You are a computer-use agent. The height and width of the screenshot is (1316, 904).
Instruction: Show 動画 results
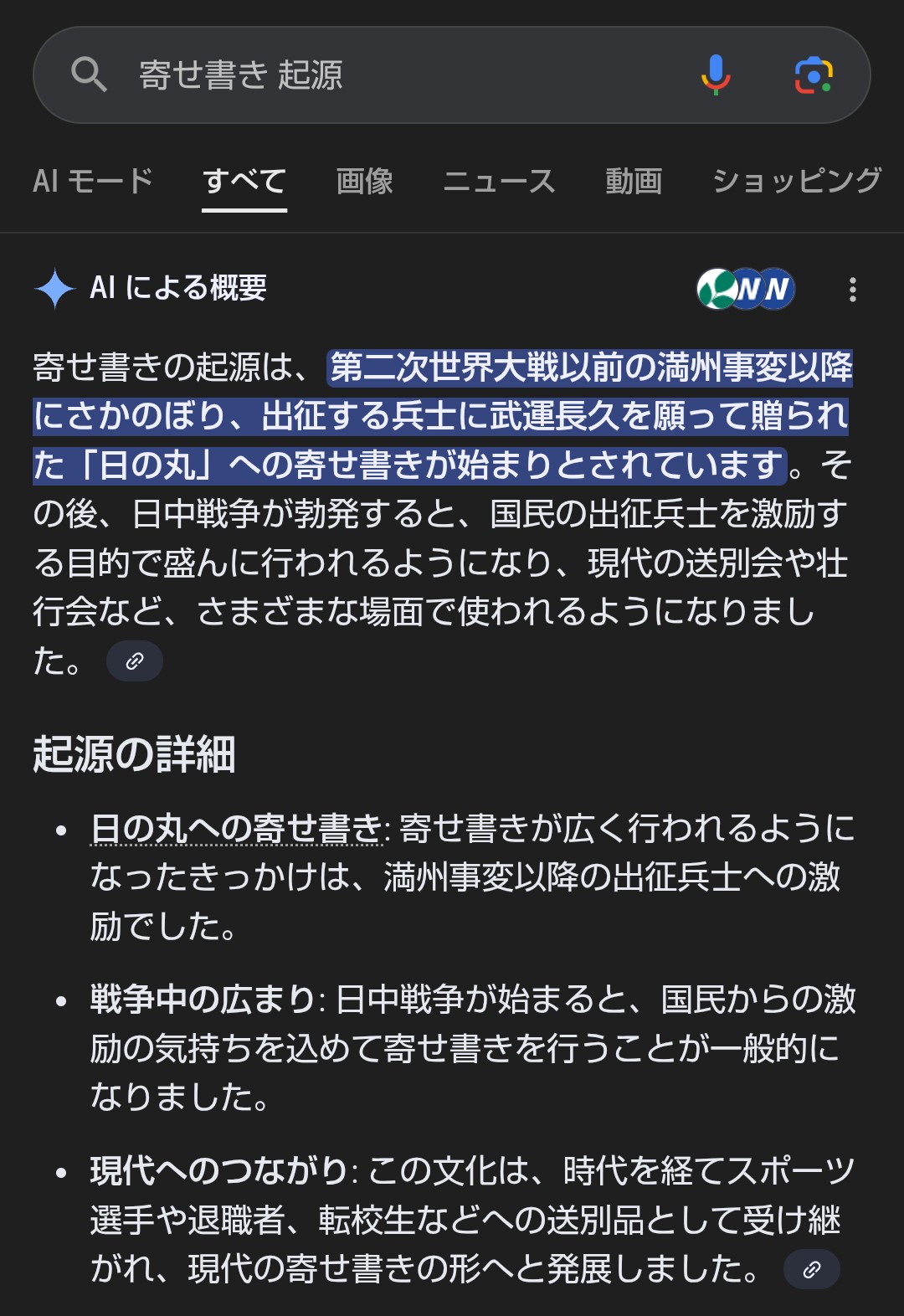click(634, 181)
